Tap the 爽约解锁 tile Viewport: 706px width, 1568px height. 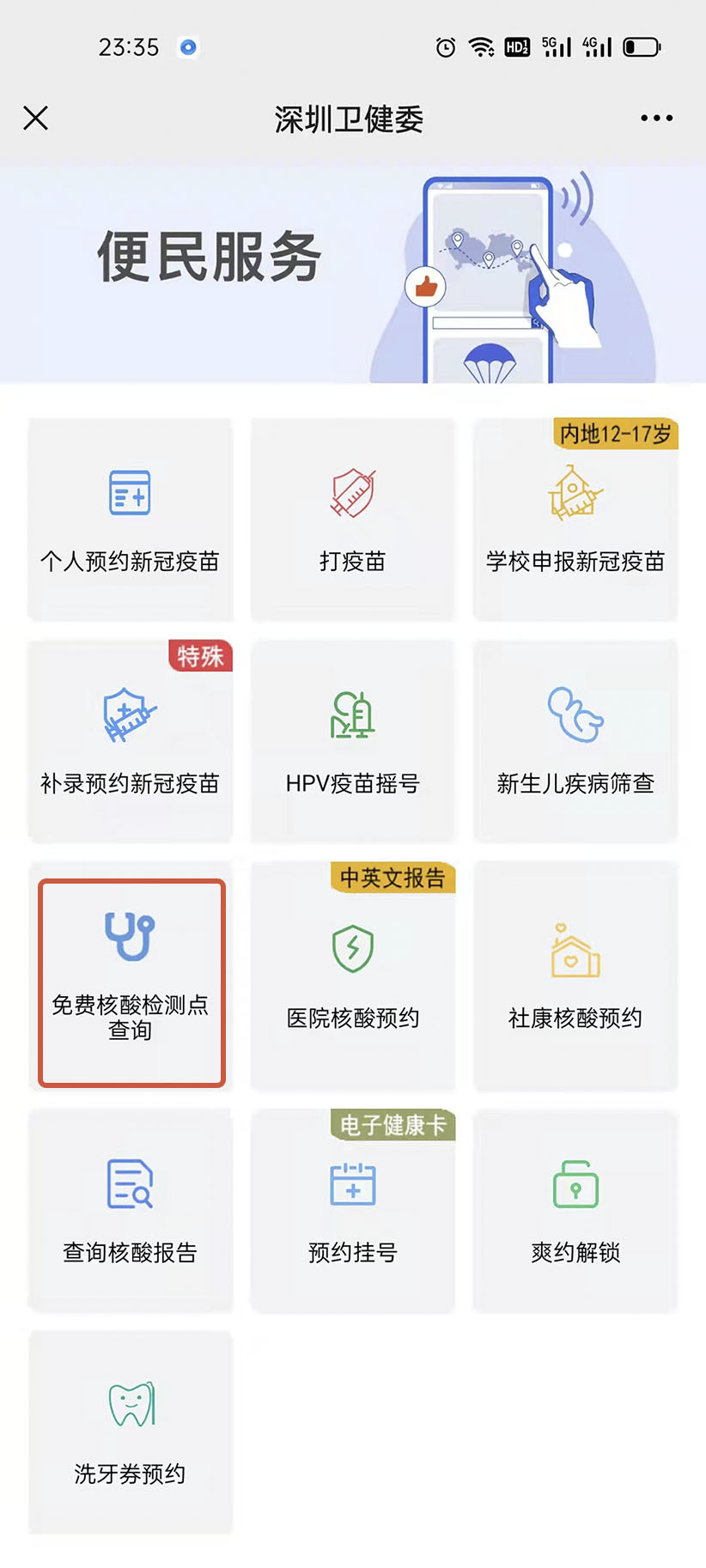click(575, 1209)
